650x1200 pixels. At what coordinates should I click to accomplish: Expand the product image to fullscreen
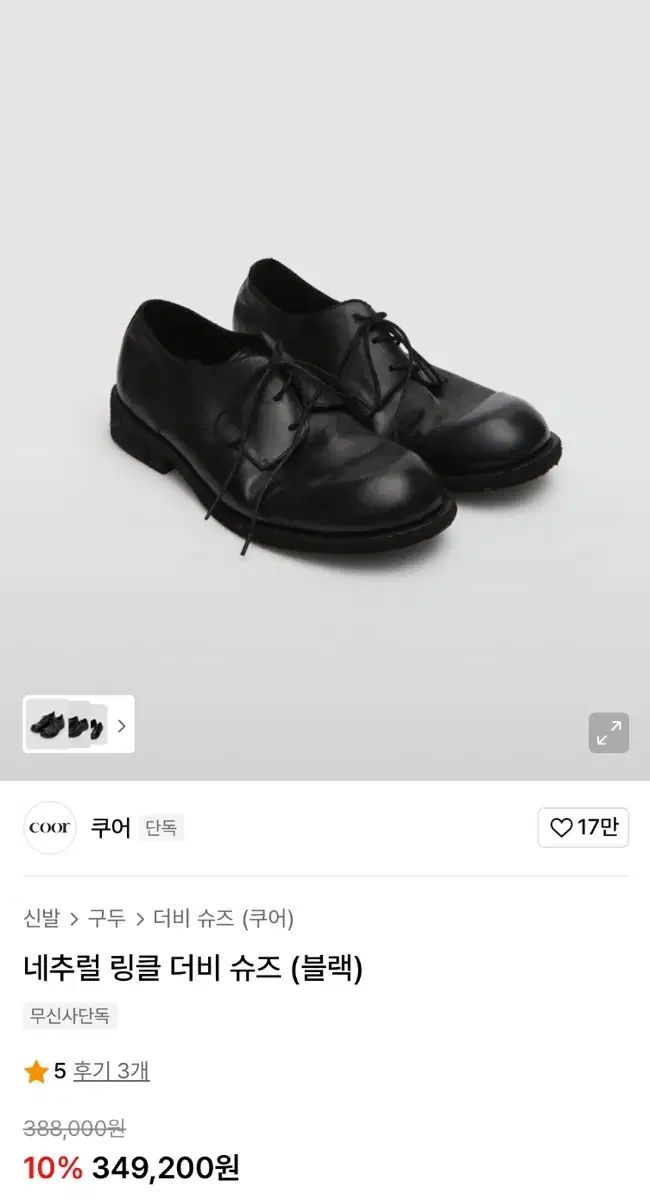(x=608, y=733)
